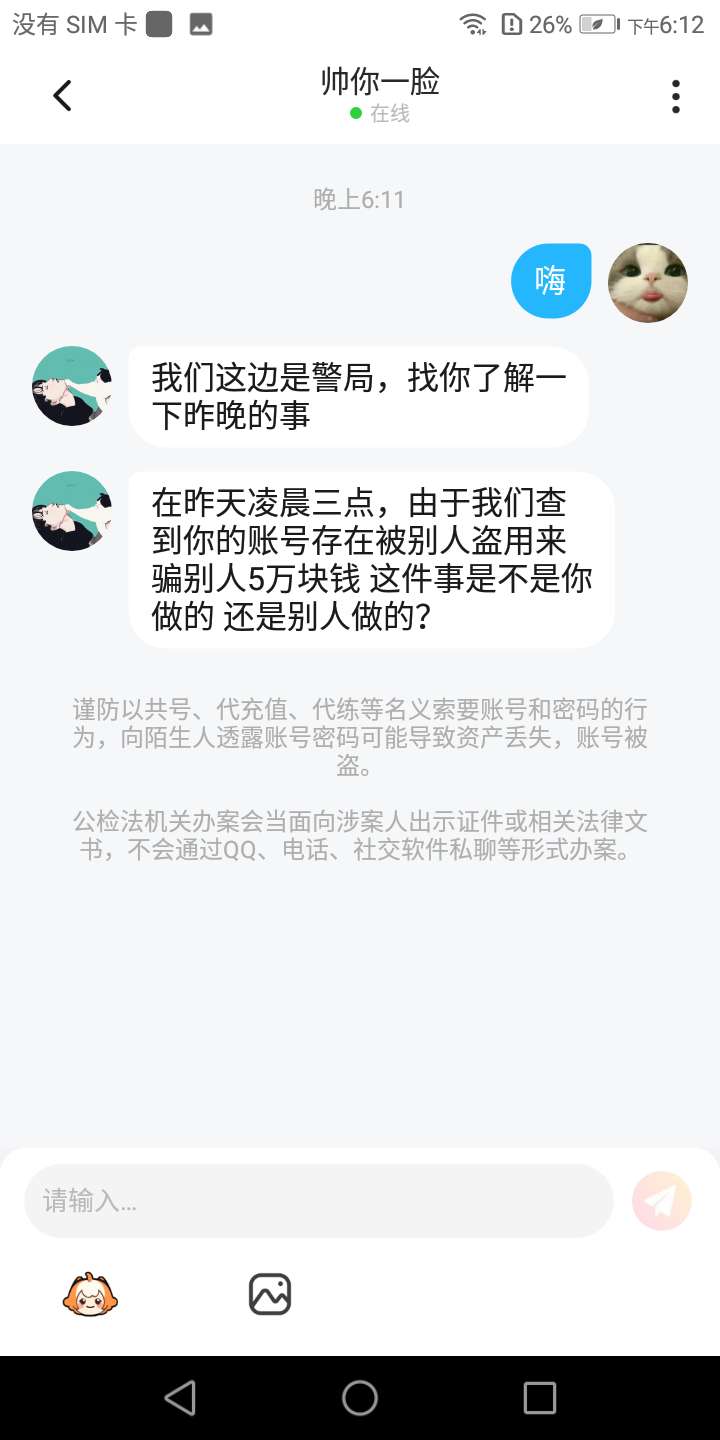
Task: View the cat avatar beside 嗨
Action: click(x=648, y=283)
